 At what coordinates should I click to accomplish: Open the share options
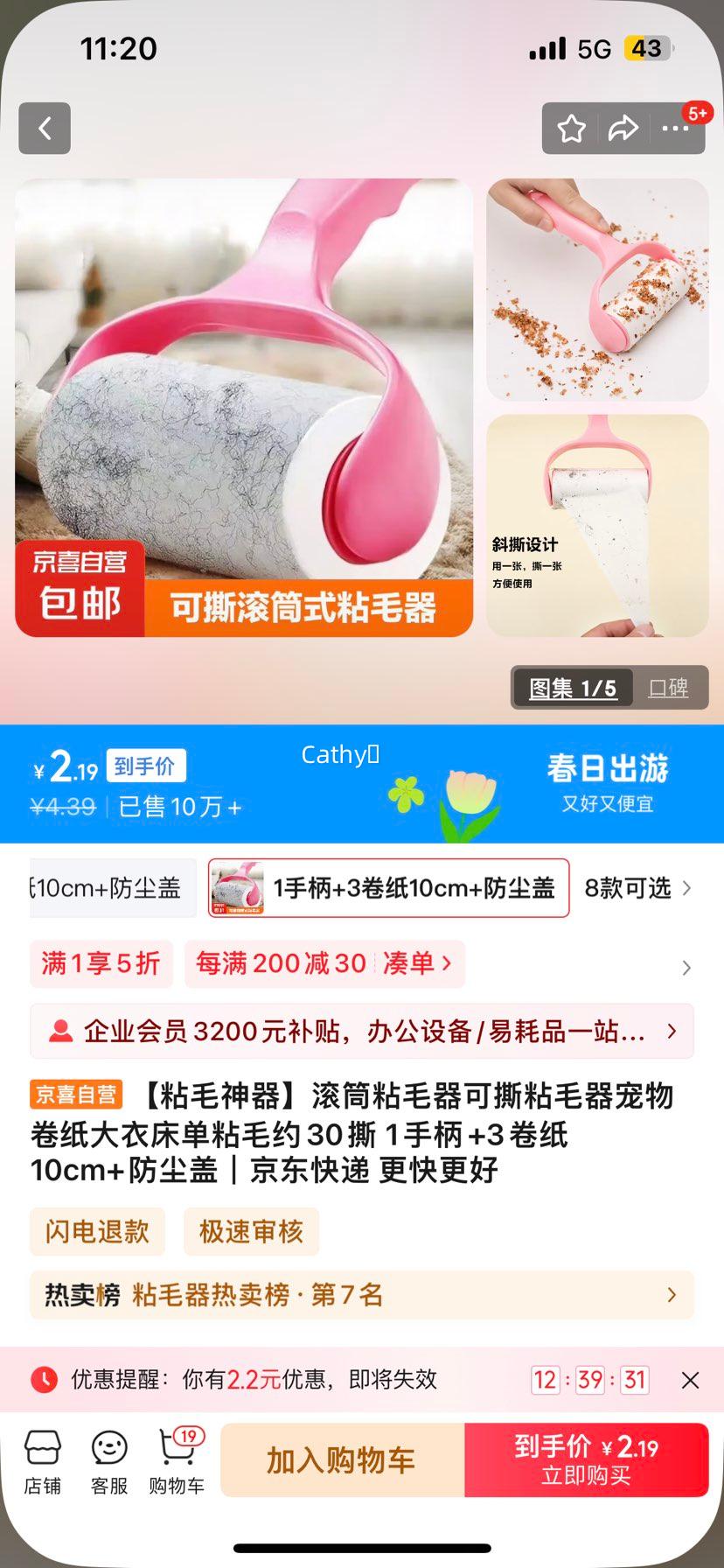624,128
